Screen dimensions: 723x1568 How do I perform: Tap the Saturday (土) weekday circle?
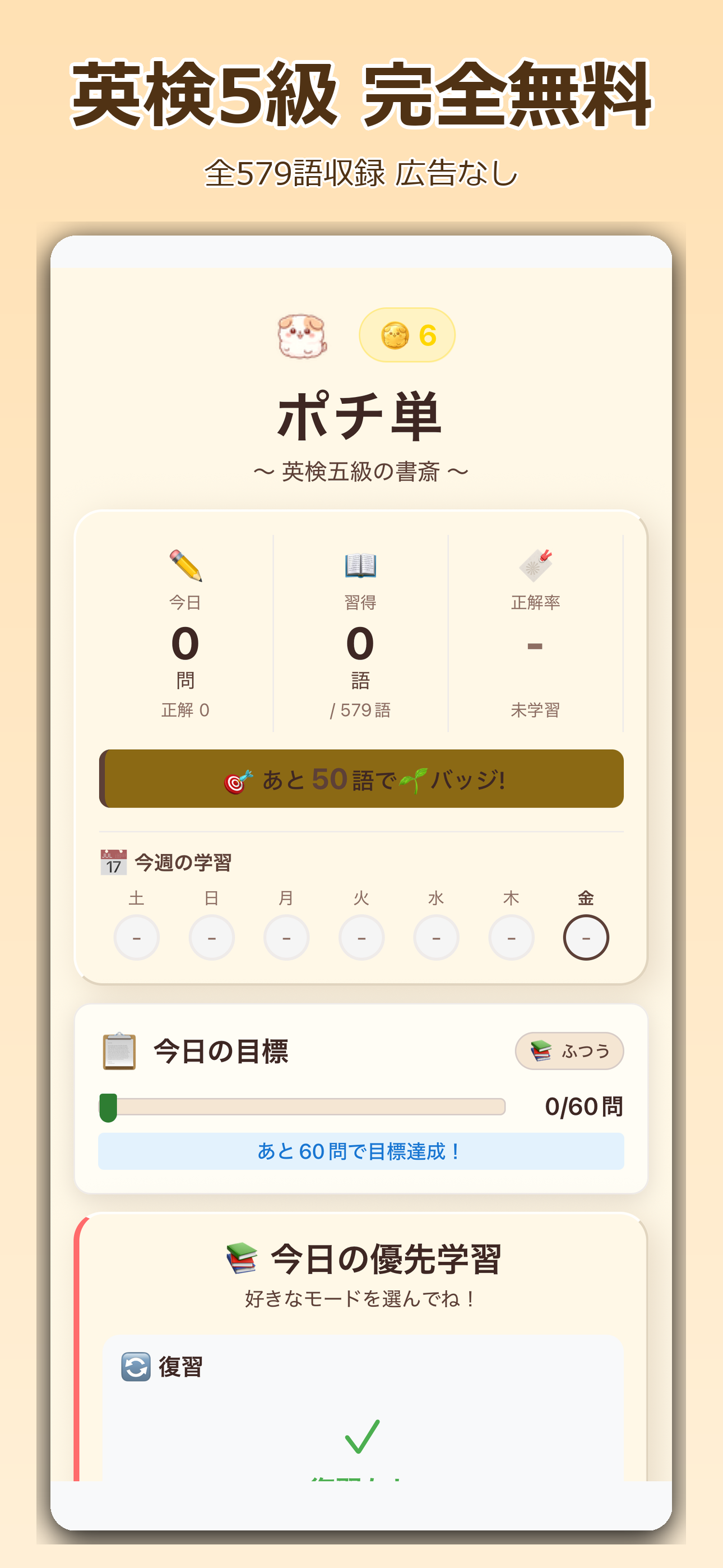point(137,938)
